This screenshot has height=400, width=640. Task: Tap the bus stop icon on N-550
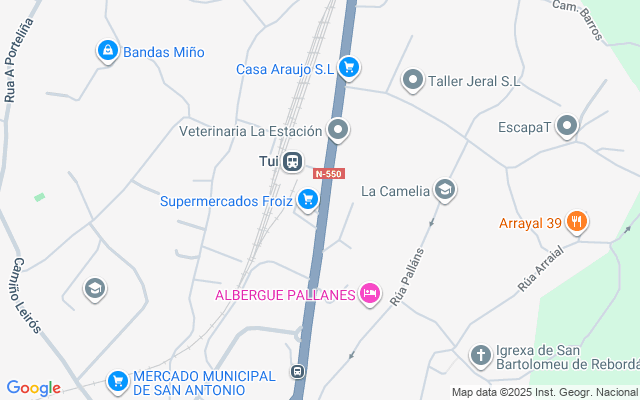click(x=297, y=372)
